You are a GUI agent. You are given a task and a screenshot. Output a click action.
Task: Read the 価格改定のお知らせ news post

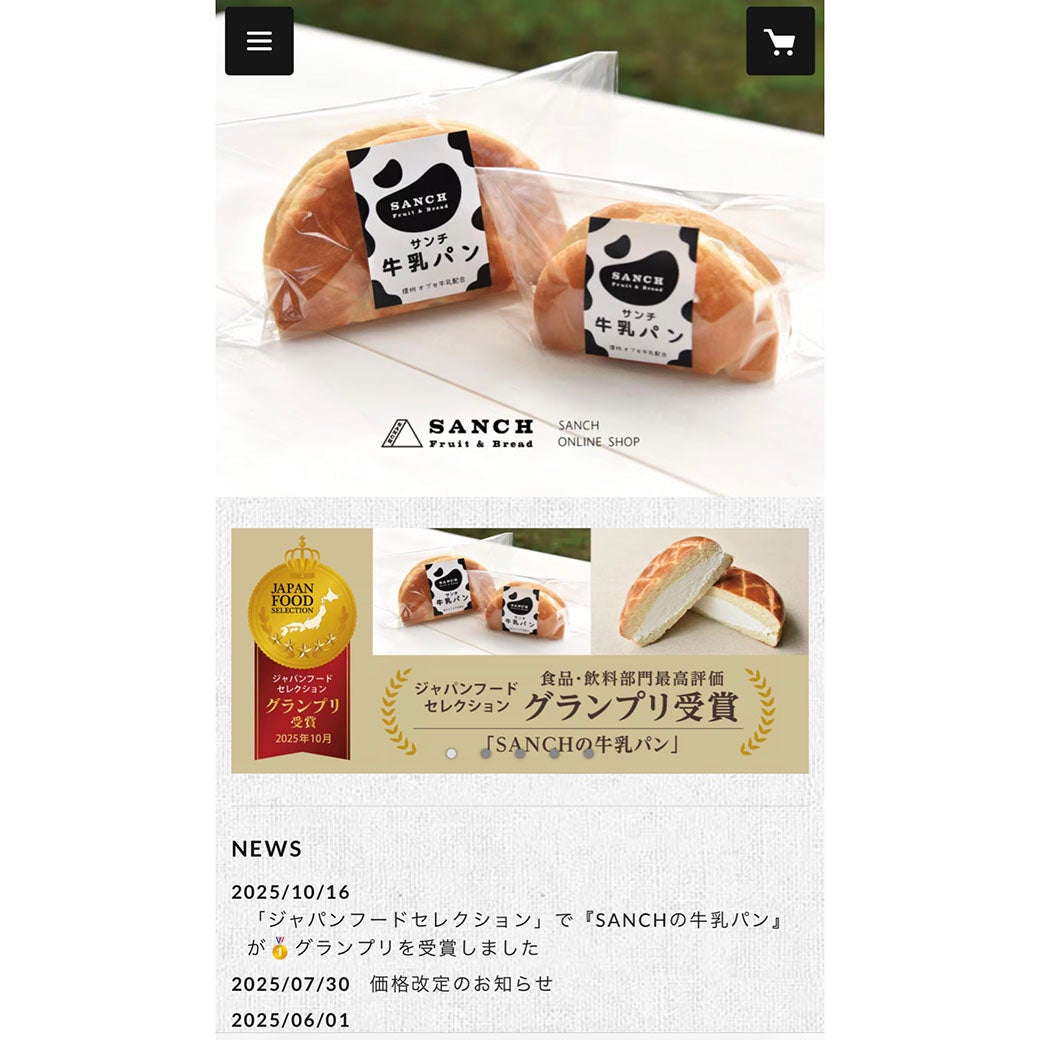coord(461,983)
